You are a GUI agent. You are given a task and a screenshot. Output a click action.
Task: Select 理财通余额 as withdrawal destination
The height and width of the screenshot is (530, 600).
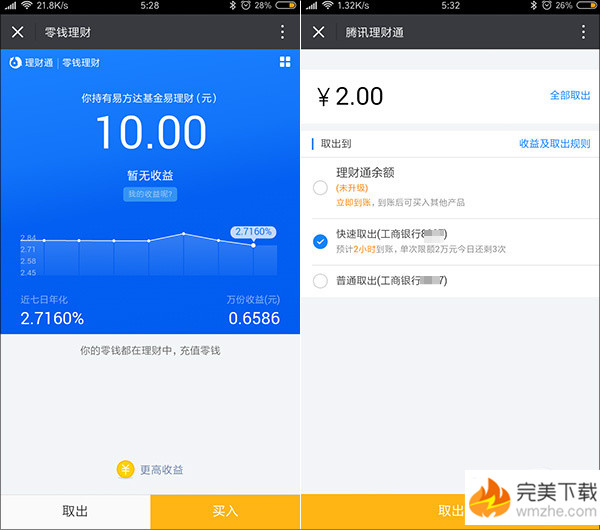coord(320,187)
